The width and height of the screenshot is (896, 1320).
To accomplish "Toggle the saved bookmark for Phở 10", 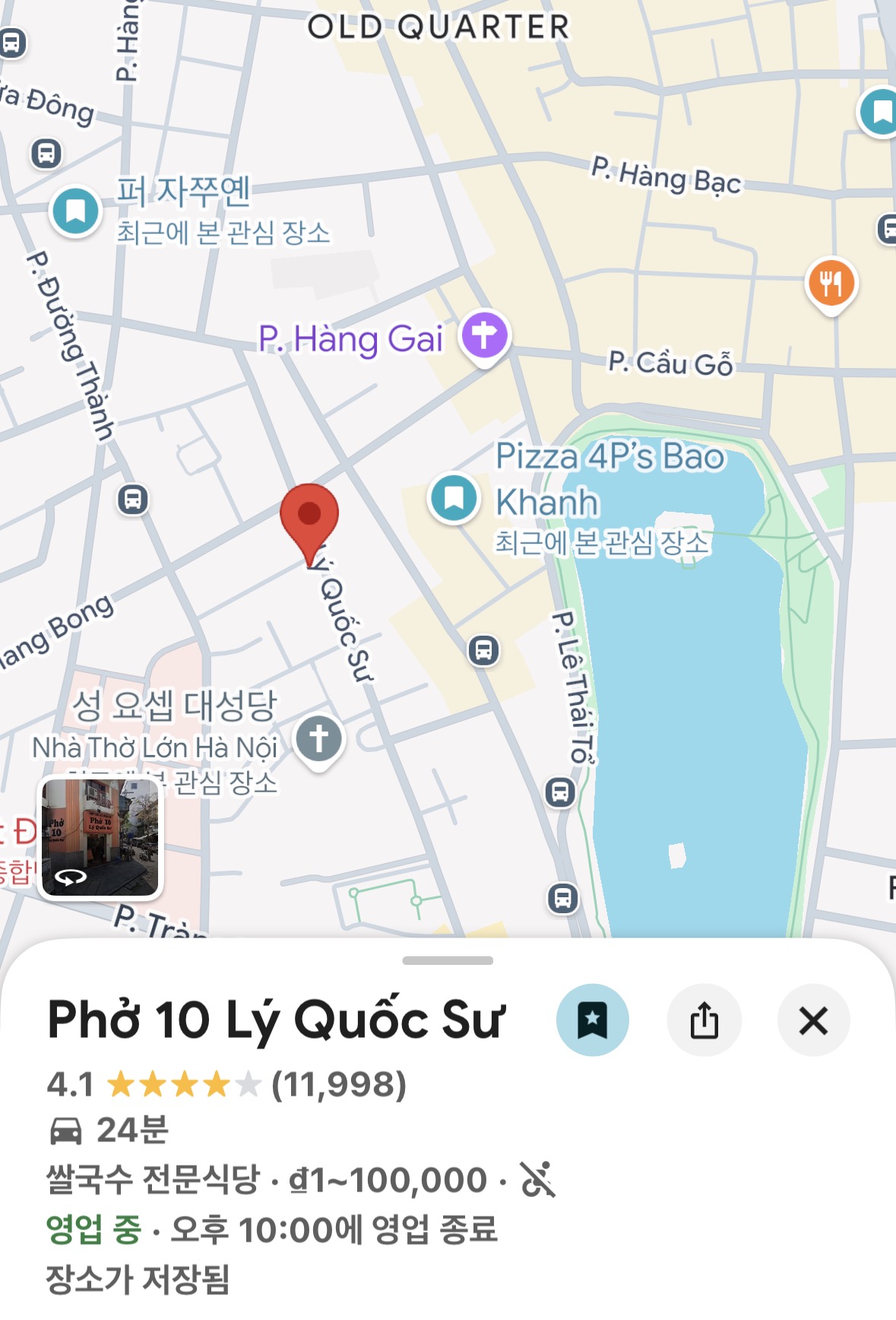I will (592, 1020).
